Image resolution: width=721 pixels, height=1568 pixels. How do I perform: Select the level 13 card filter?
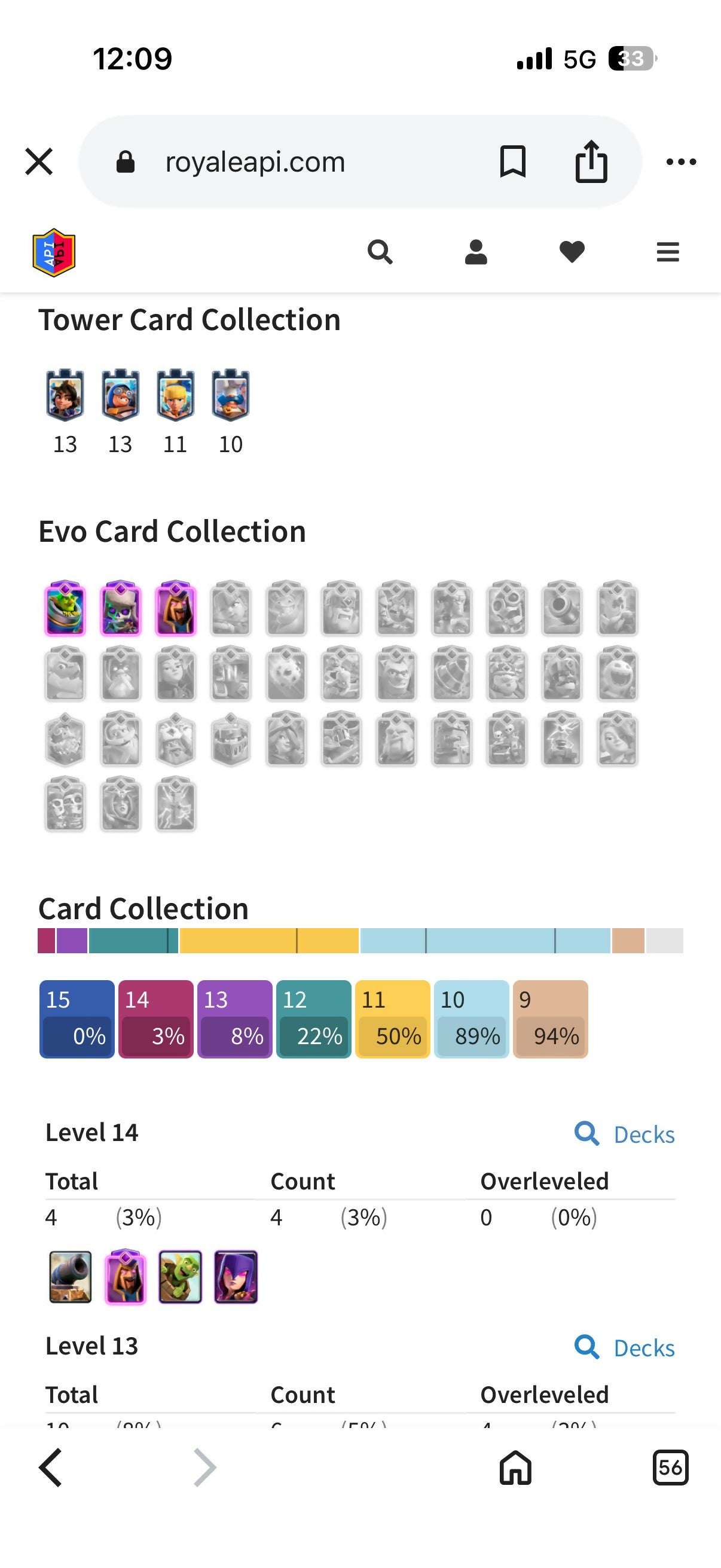[235, 1019]
